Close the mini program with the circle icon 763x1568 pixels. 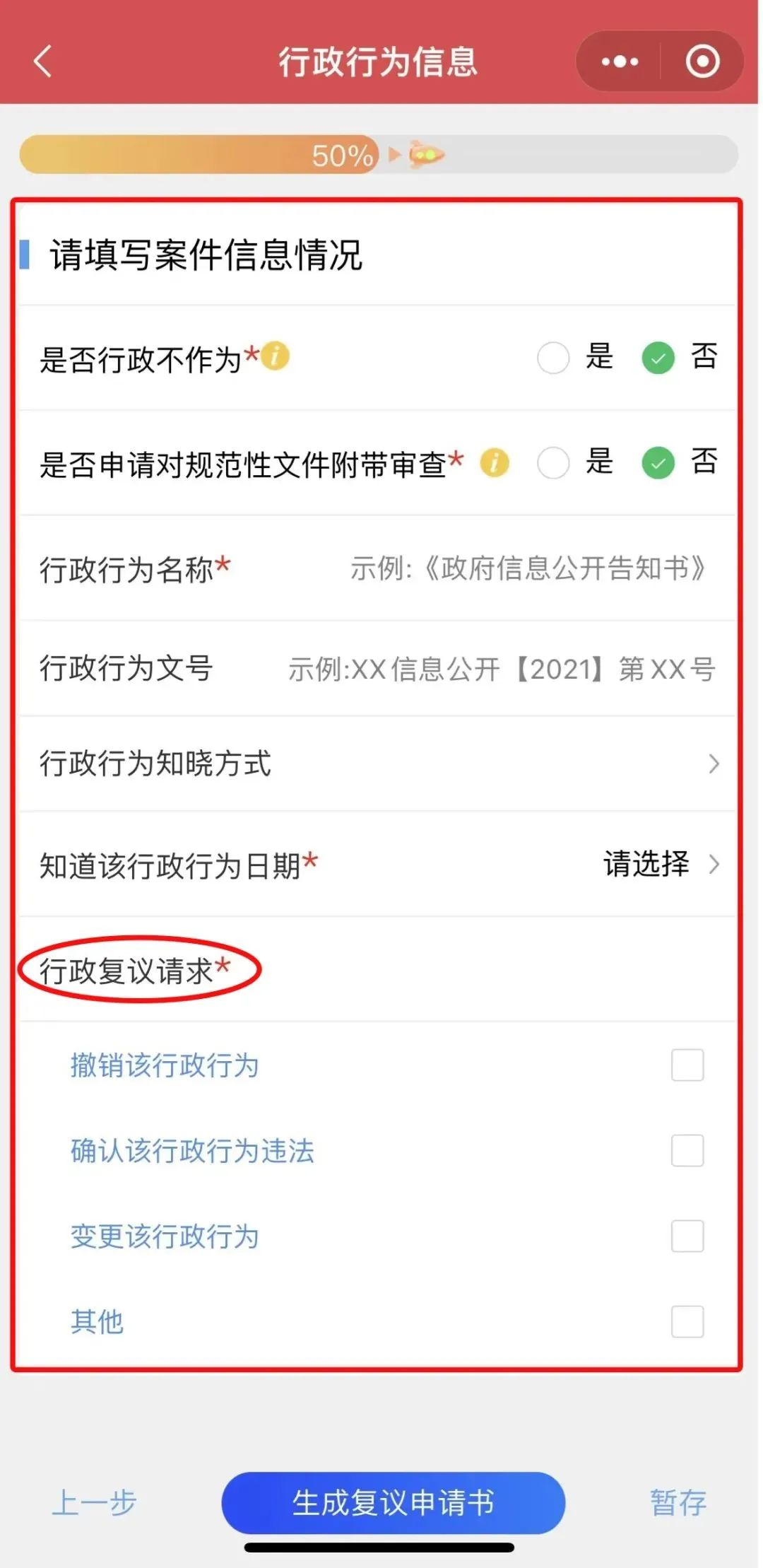pyautogui.click(x=702, y=62)
